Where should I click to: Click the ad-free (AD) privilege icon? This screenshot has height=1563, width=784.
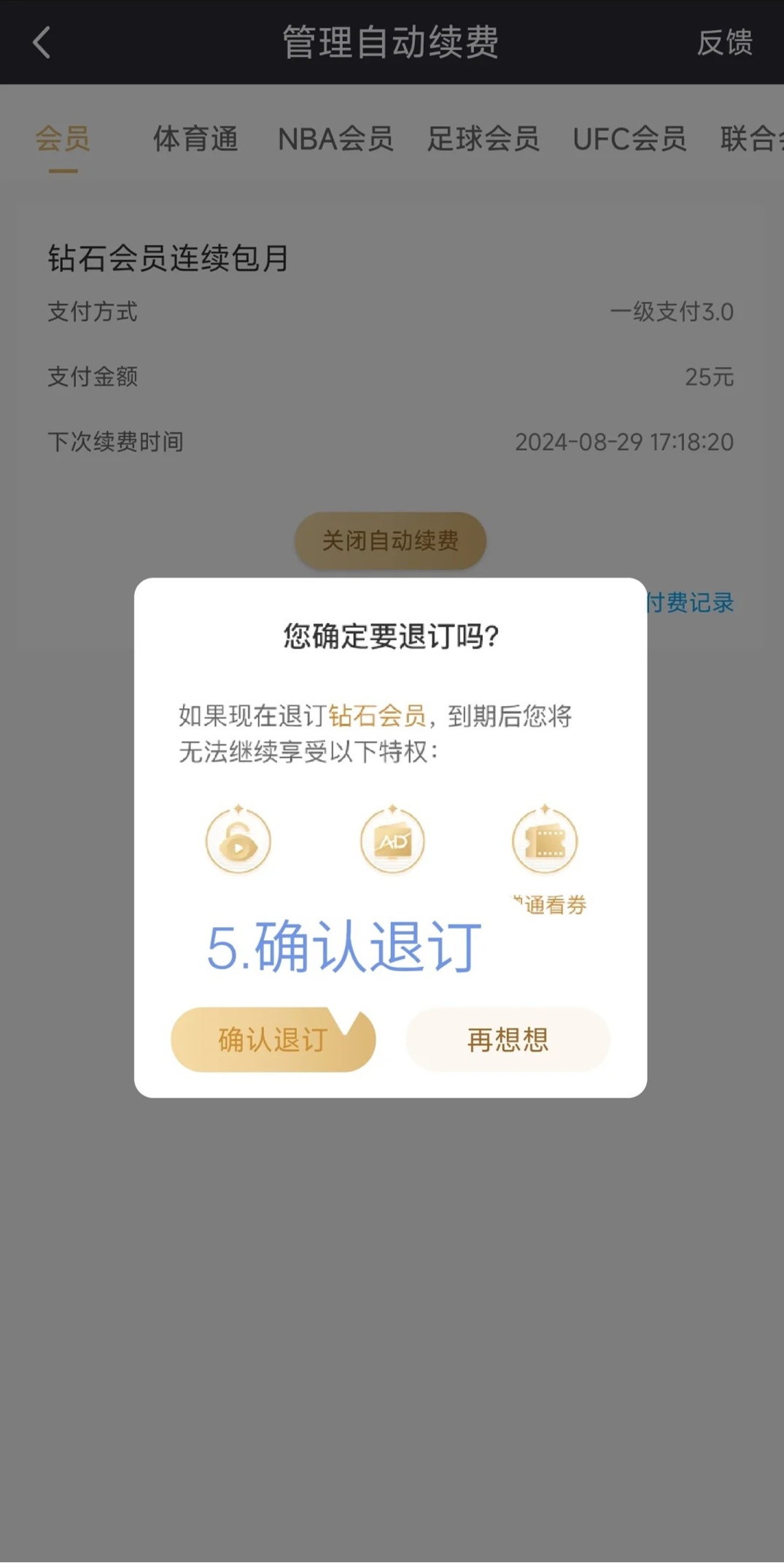click(392, 840)
